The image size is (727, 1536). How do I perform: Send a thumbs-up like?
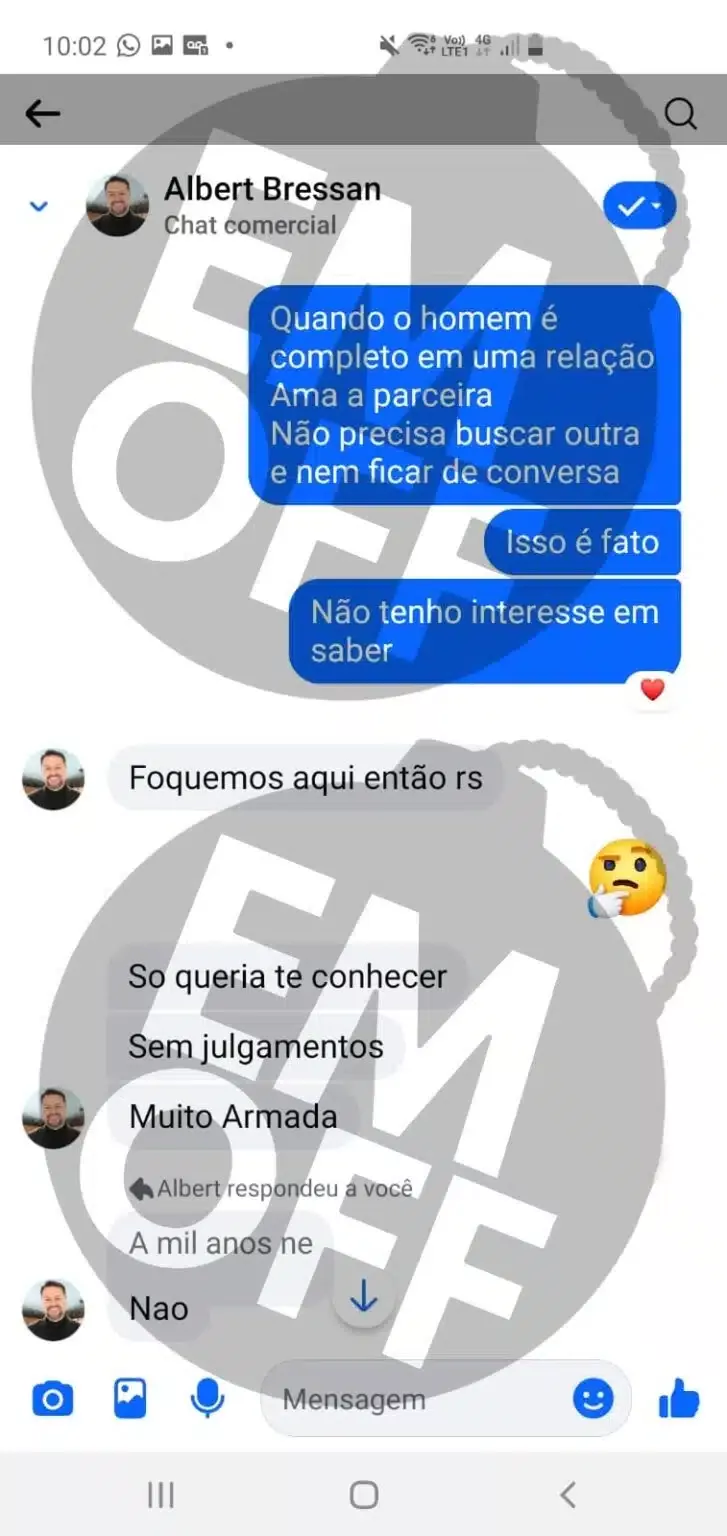click(x=679, y=1399)
